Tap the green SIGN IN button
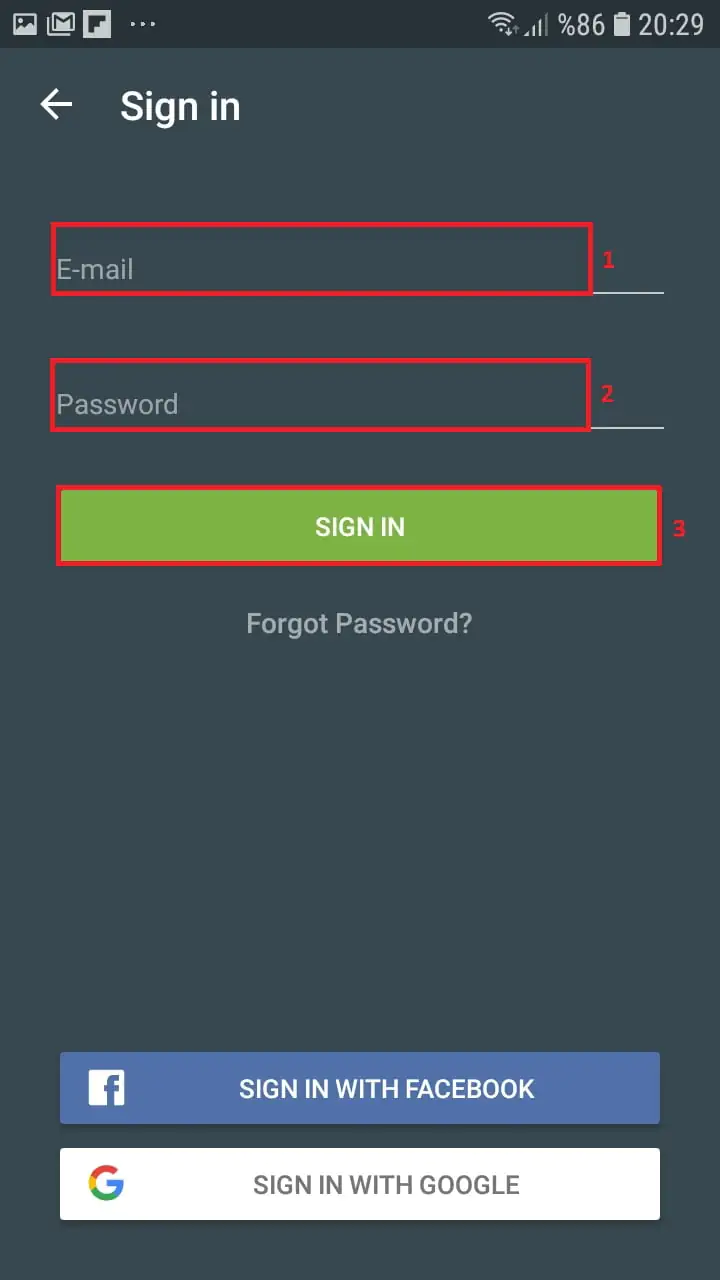 coord(359,527)
